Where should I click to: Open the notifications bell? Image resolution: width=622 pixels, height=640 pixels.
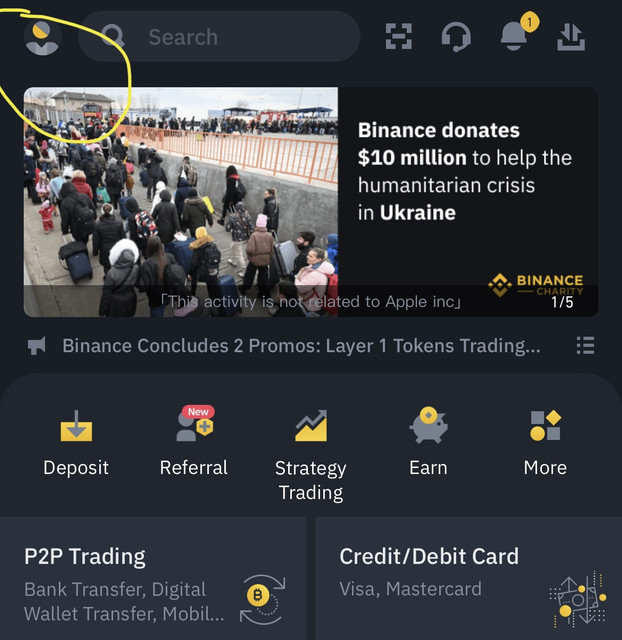[x=514, y=36]
